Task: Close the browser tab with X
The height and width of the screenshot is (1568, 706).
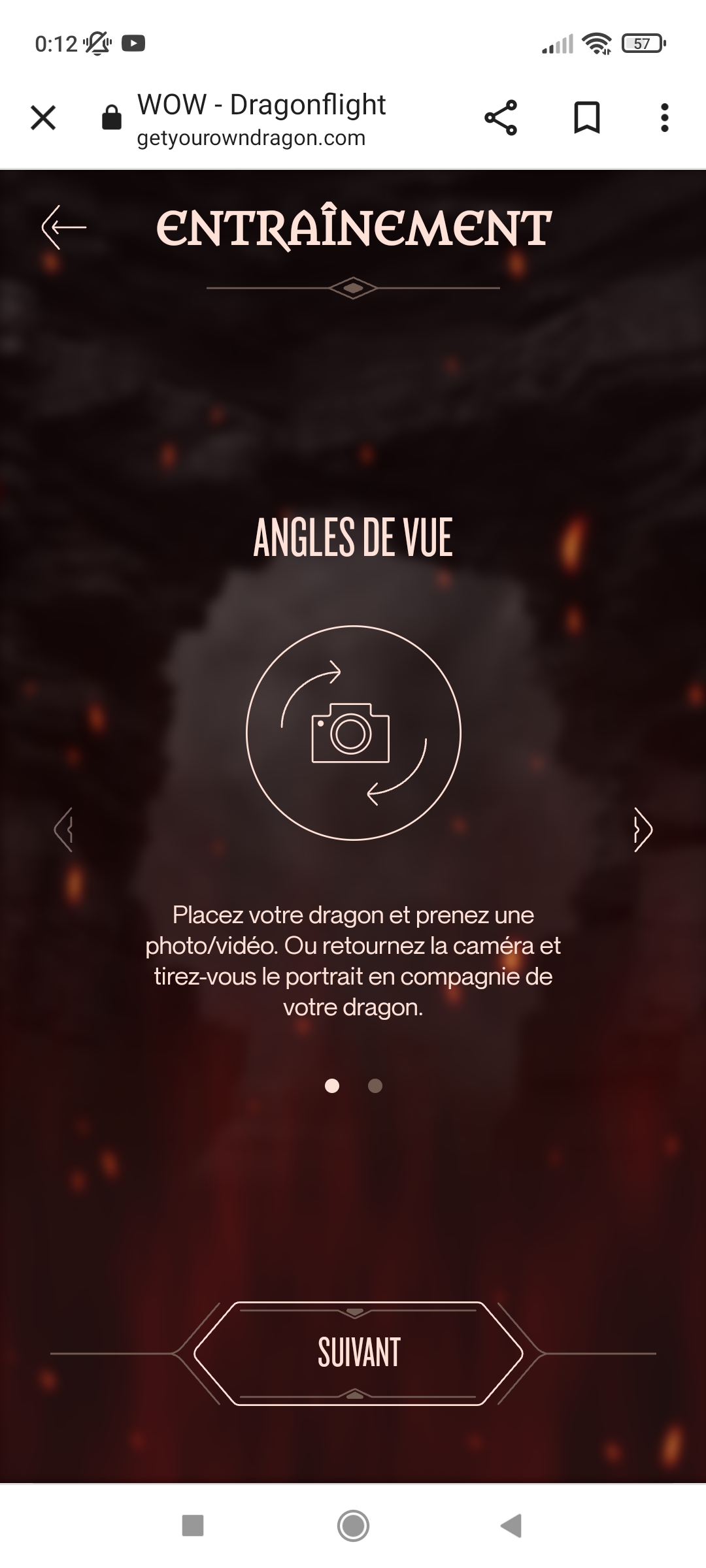Action: coord(43,118)
